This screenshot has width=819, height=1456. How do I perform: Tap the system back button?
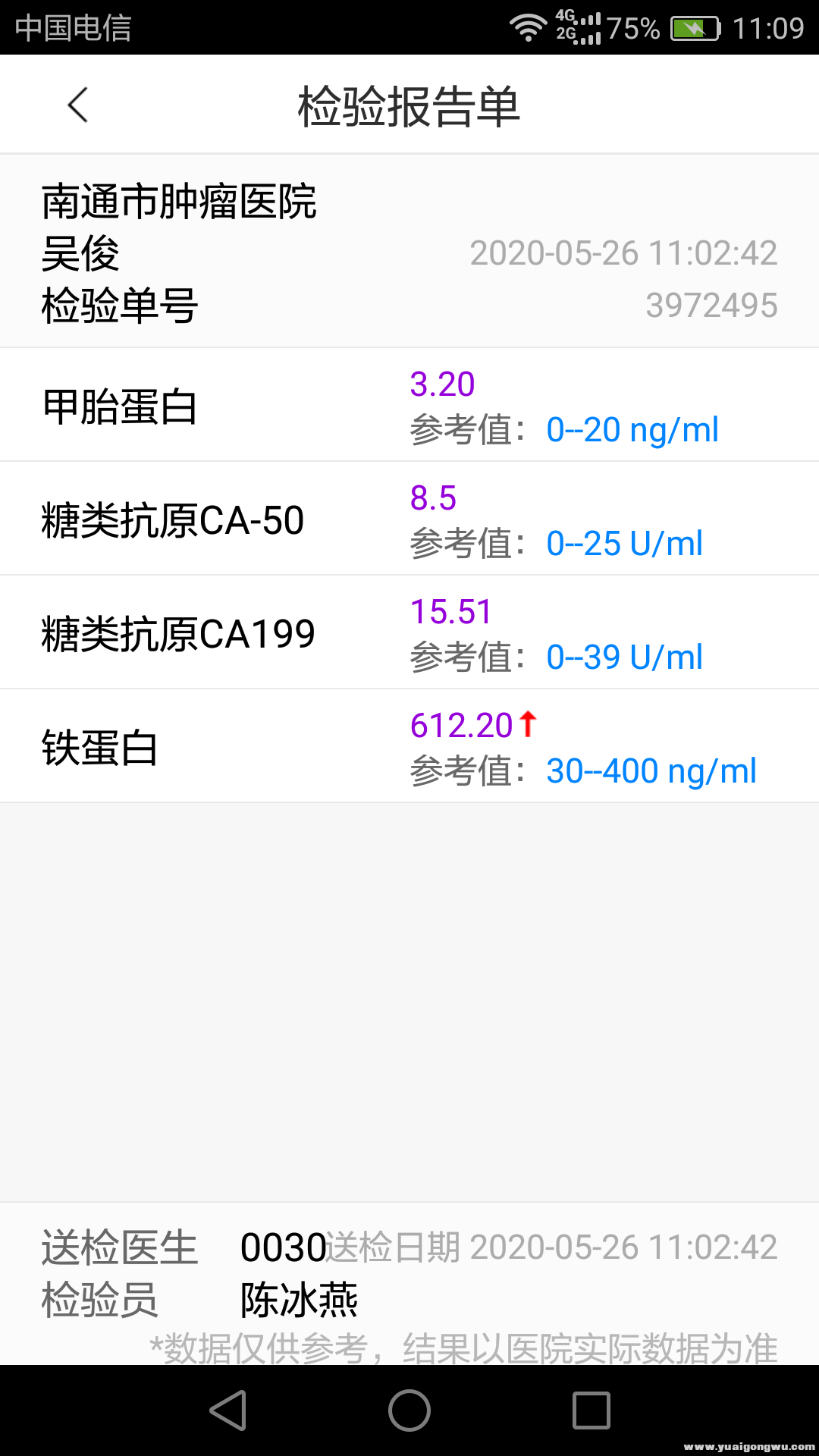pos(228,1410)
